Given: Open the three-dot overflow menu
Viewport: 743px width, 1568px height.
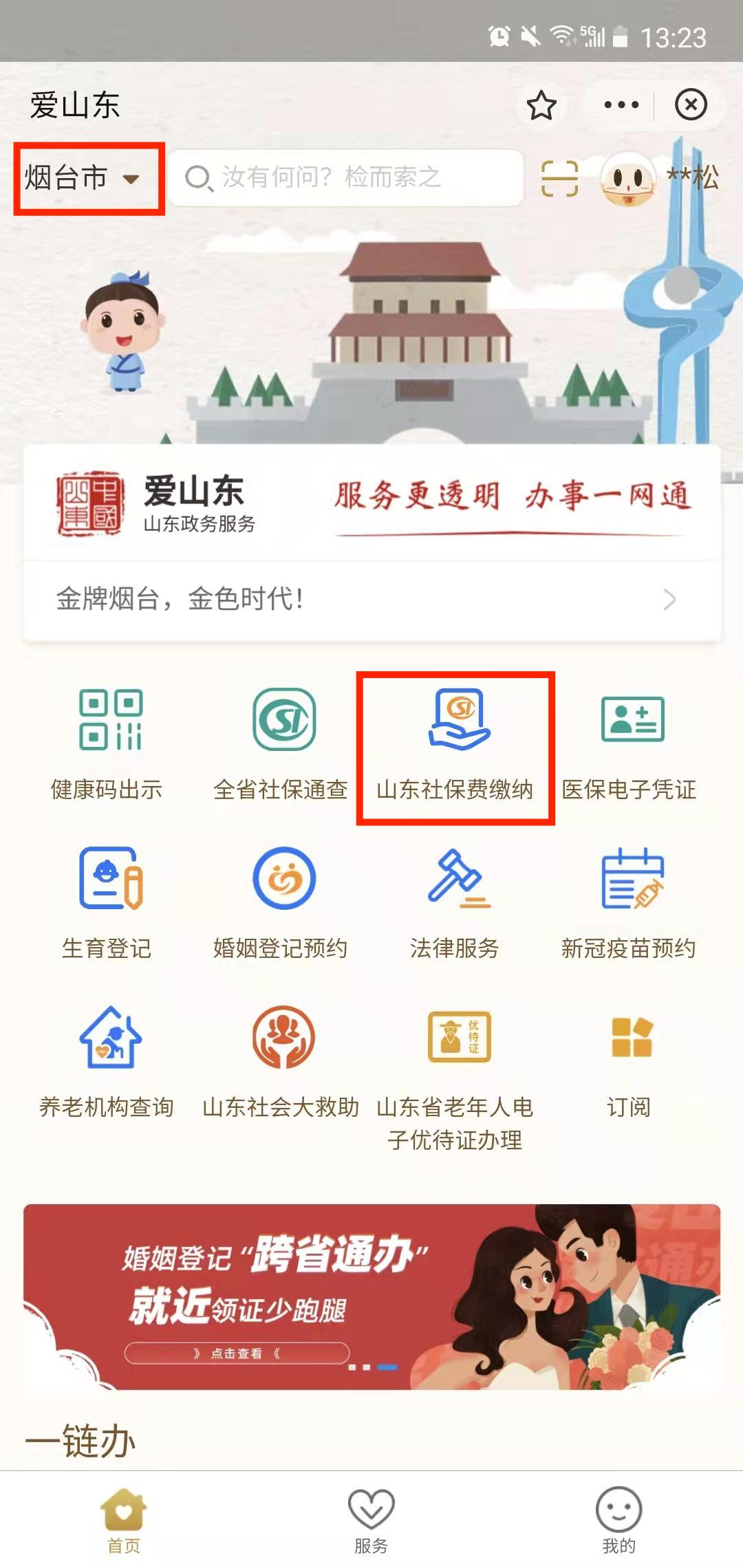Looking at the screenshot, I should coord(621,105).
